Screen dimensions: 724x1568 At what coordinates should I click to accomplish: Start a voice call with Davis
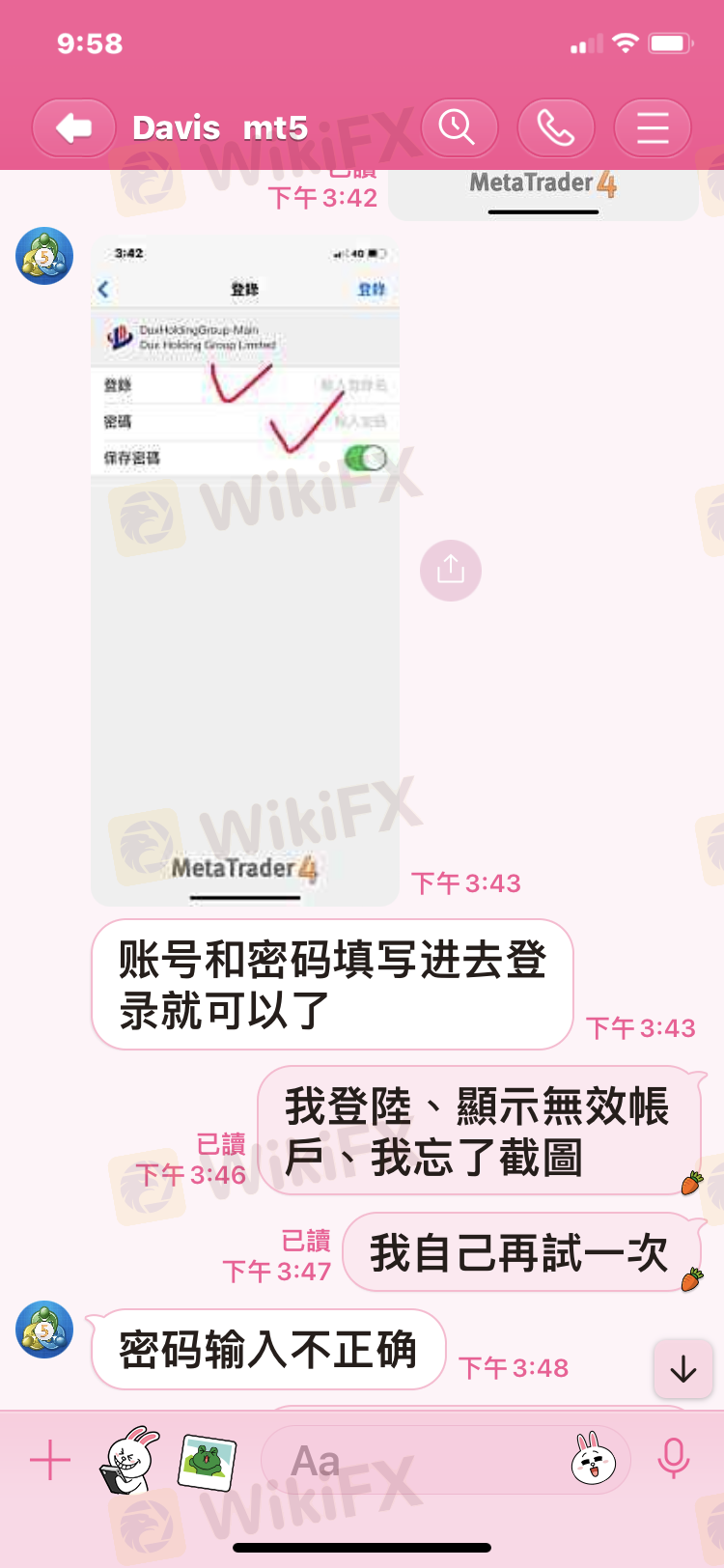click(x=555, y=127)
